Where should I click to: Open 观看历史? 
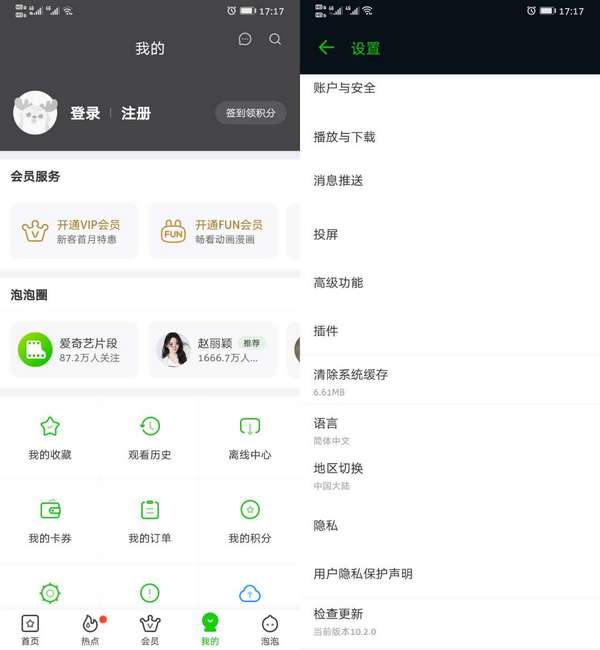pos(150,438)
